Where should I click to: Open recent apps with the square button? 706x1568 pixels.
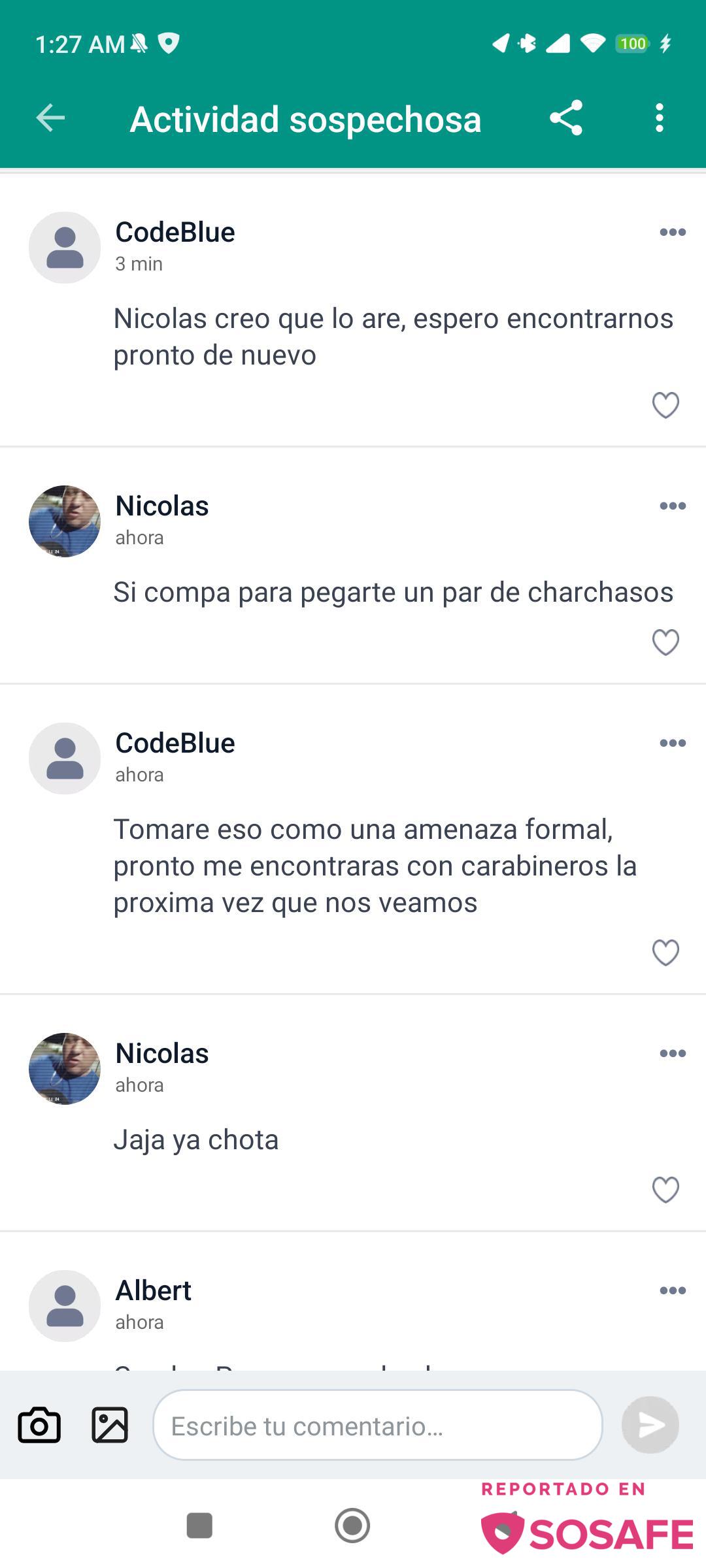click(199, 1526)
